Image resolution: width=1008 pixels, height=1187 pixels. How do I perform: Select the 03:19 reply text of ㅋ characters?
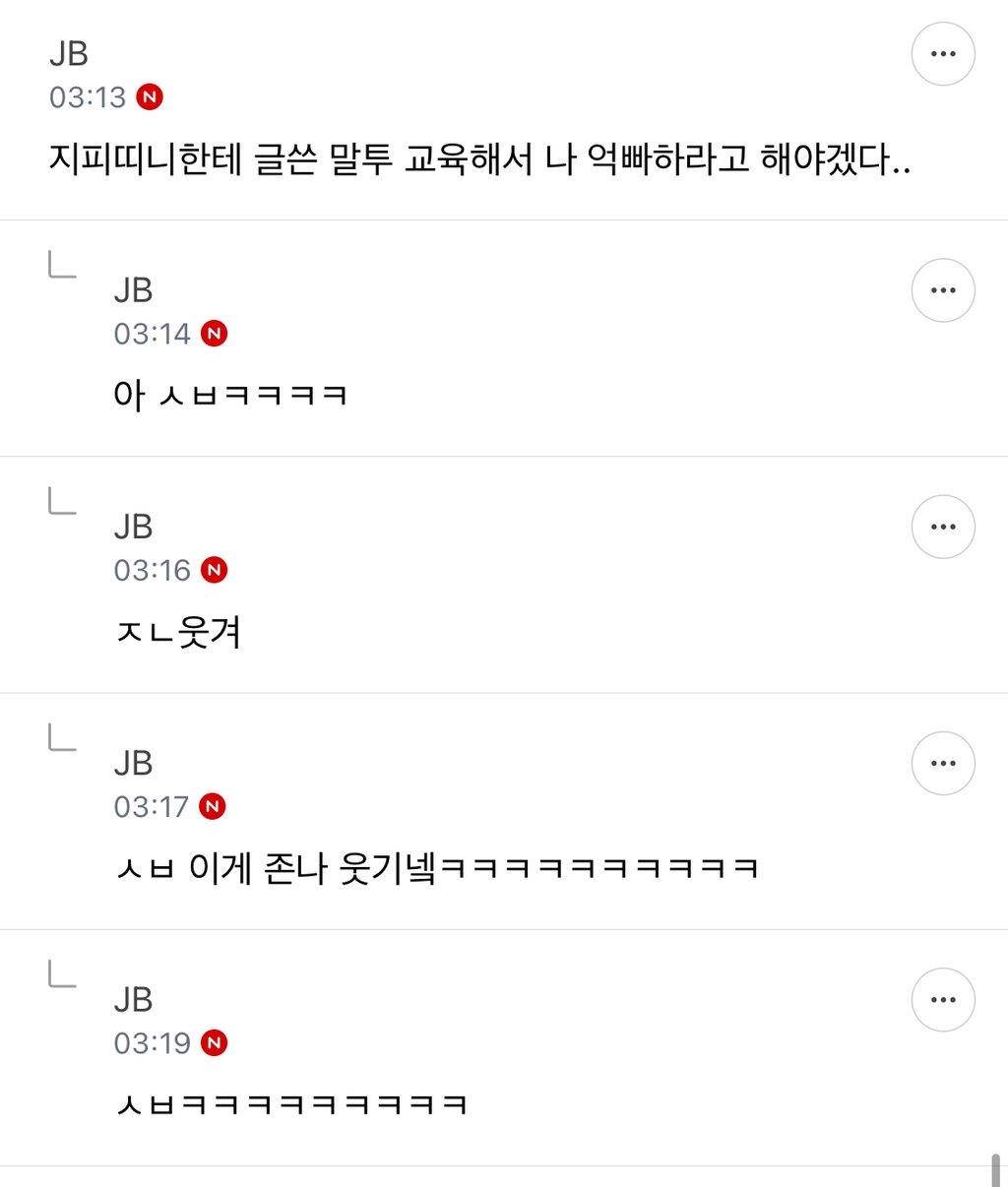point(291,1103)
